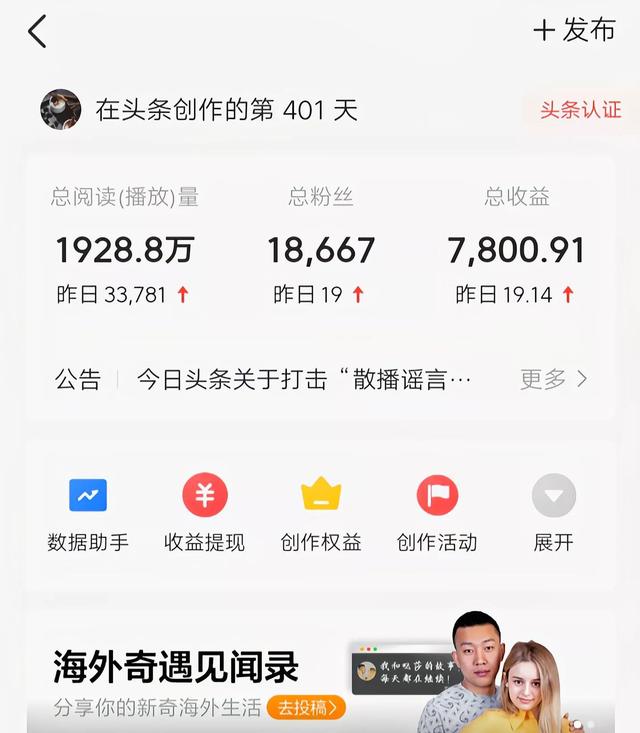Open the profile avatar
The image size is (640, 733).
60,110
